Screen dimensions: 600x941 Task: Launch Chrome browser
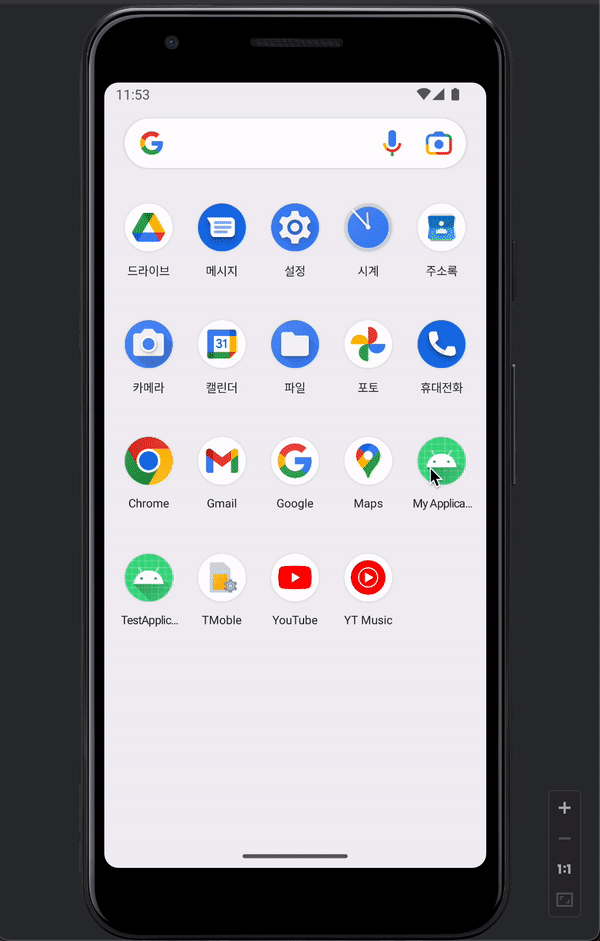pyautogui.click(x=149, y=461)
